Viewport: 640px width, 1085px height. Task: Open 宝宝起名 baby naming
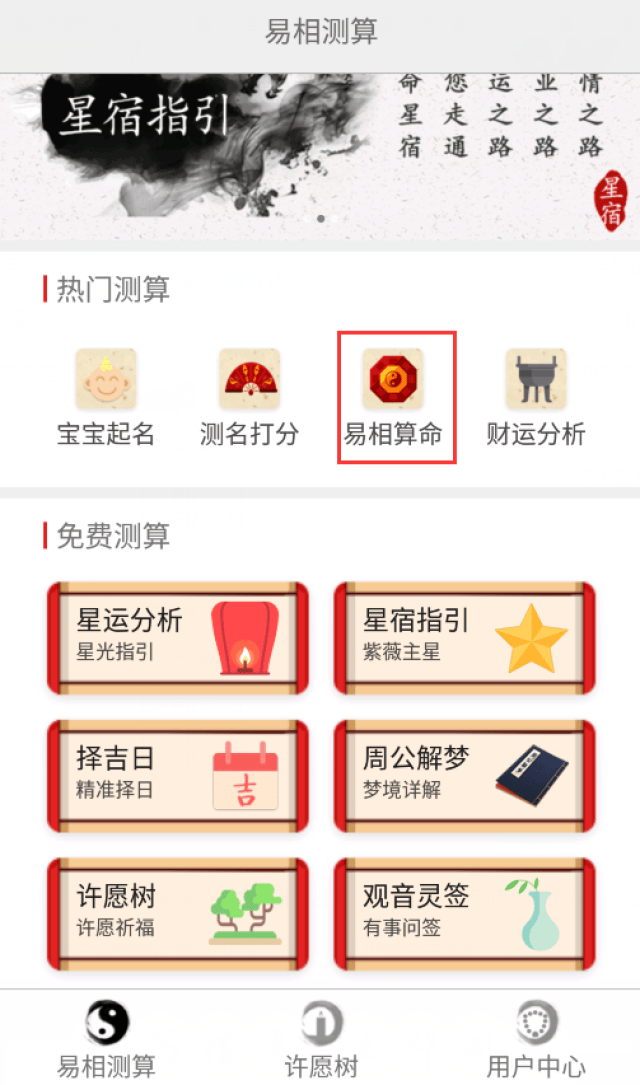tap(106, 397)
